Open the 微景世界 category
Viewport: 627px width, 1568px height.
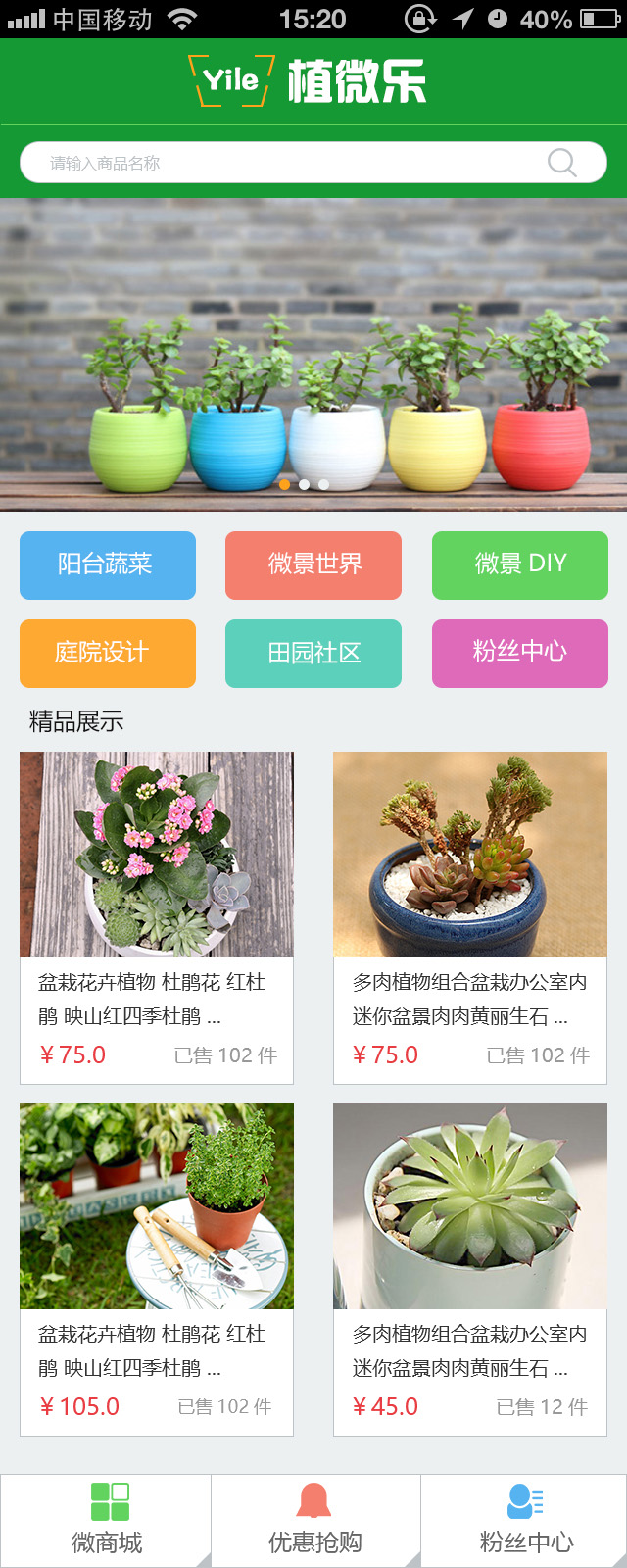tap(313, 564)
